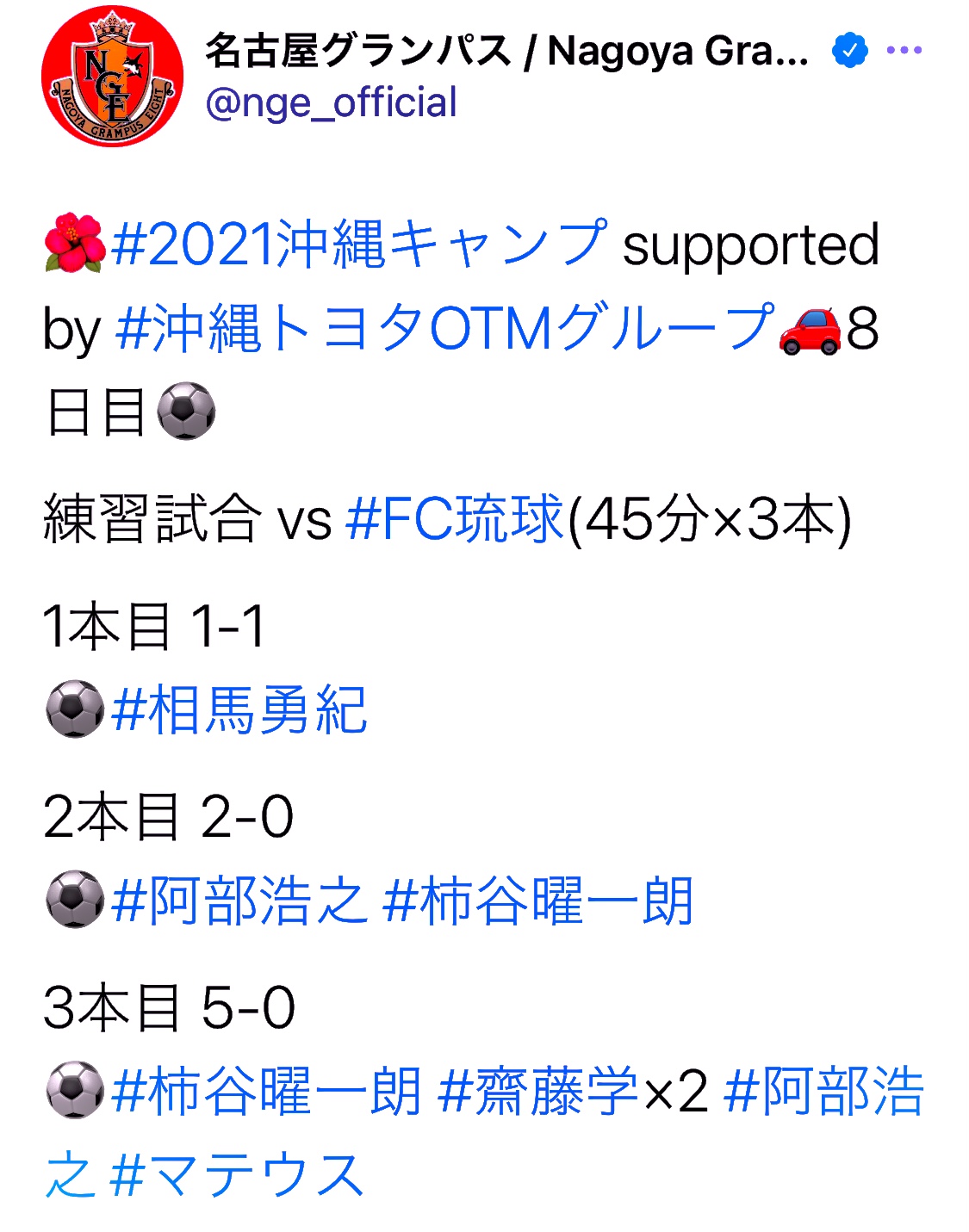Viewport: 969px width, 1232px height.
Task: Open Nagoya Grampus profile avatar
Action: tap(112, 76)
